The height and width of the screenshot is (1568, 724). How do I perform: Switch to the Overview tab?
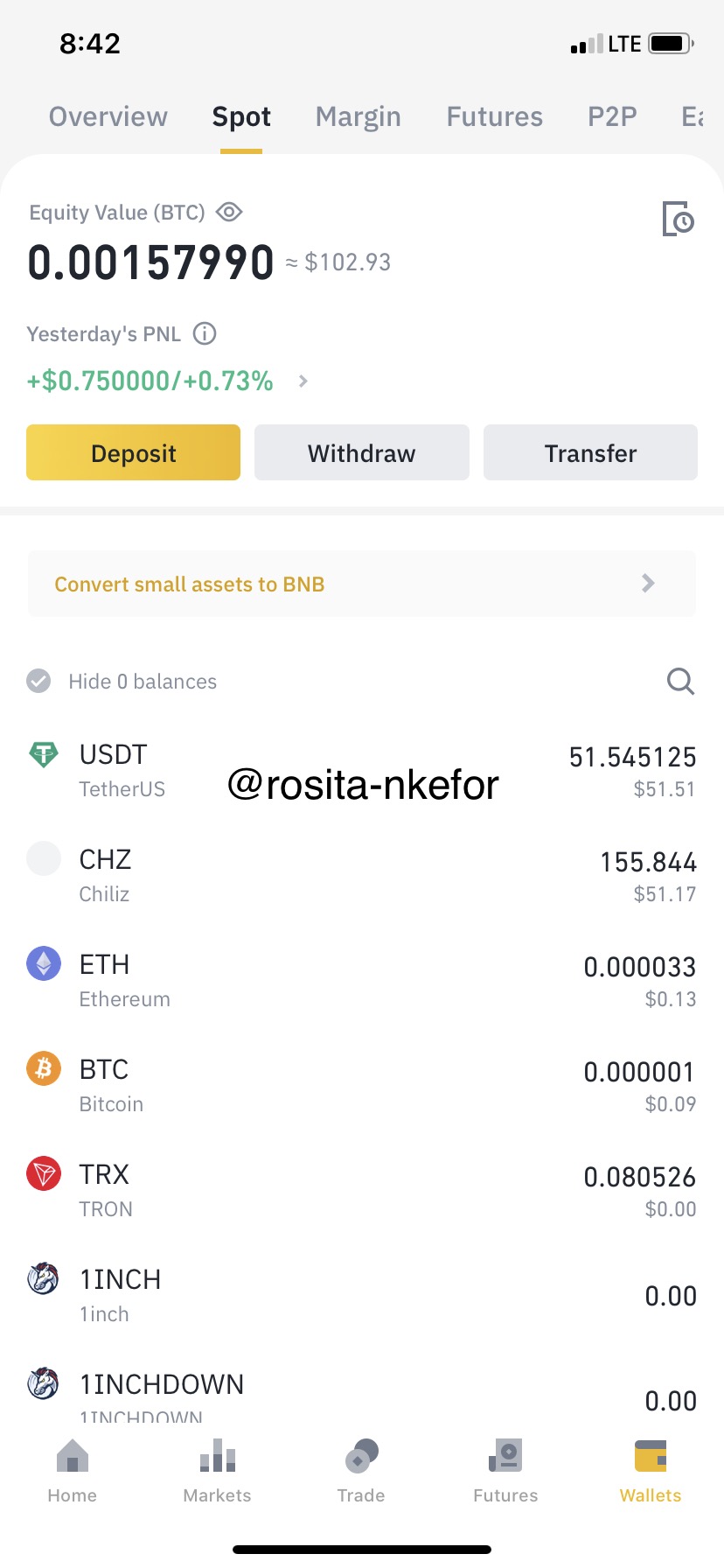[108, 116]
